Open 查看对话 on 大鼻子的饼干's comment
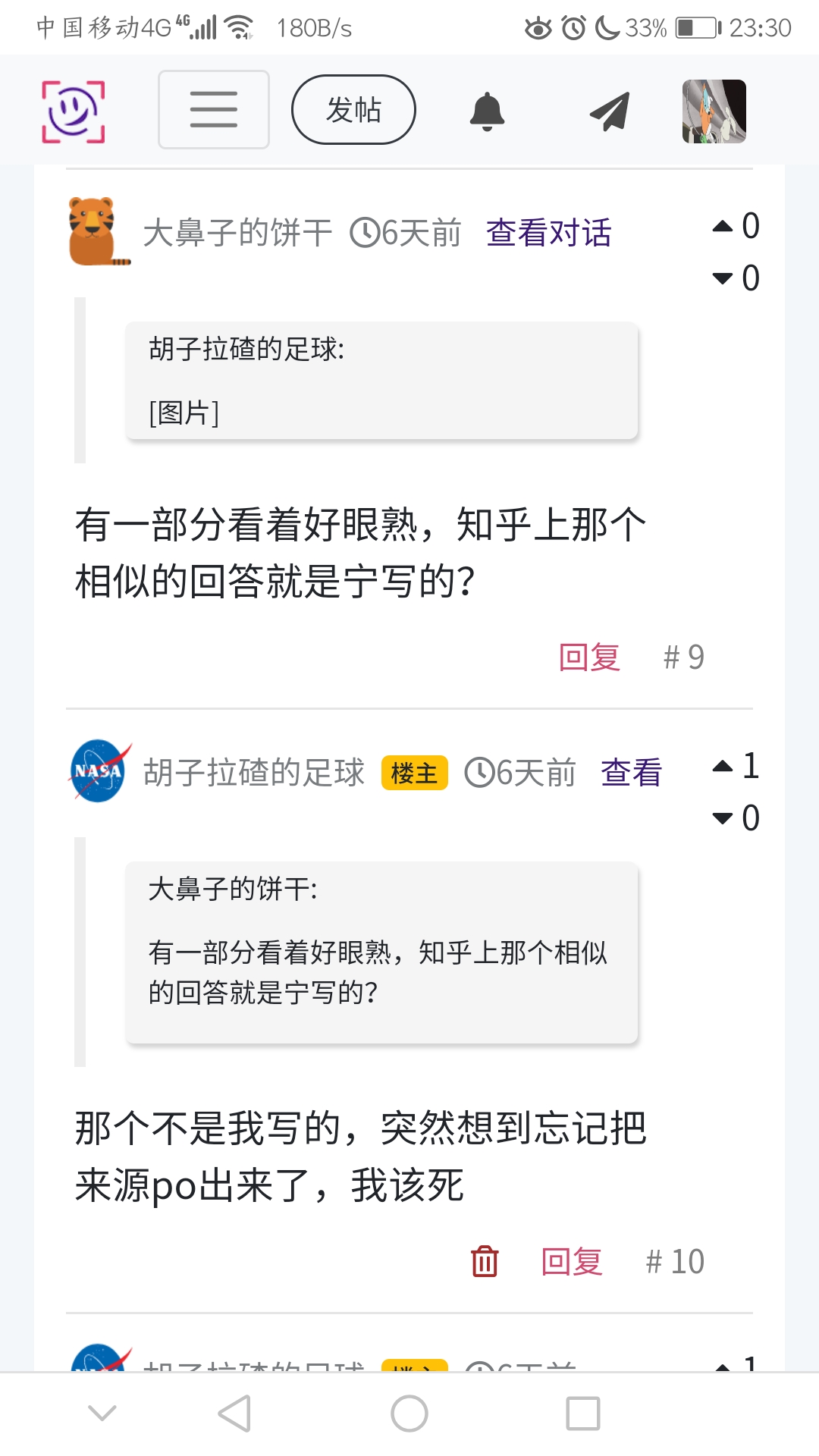 [x=548, y=233]
